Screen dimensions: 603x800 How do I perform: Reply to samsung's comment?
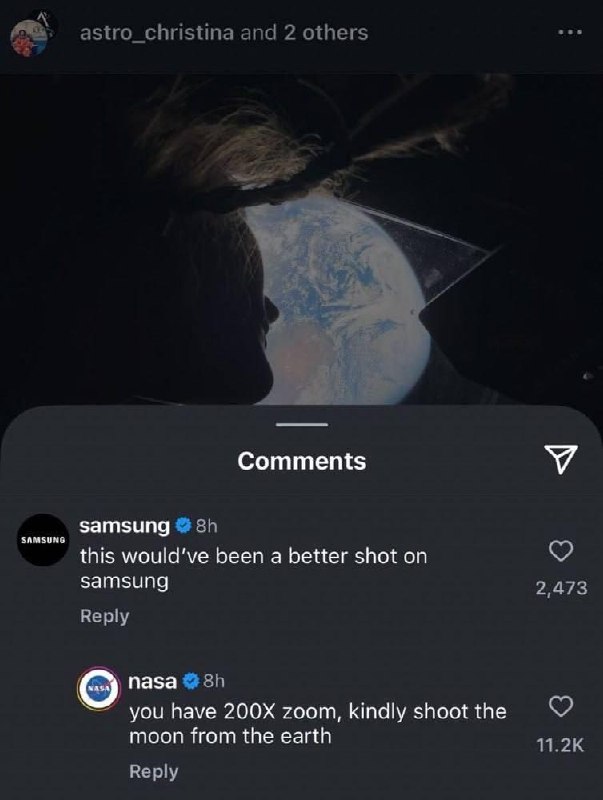point(104,616)
